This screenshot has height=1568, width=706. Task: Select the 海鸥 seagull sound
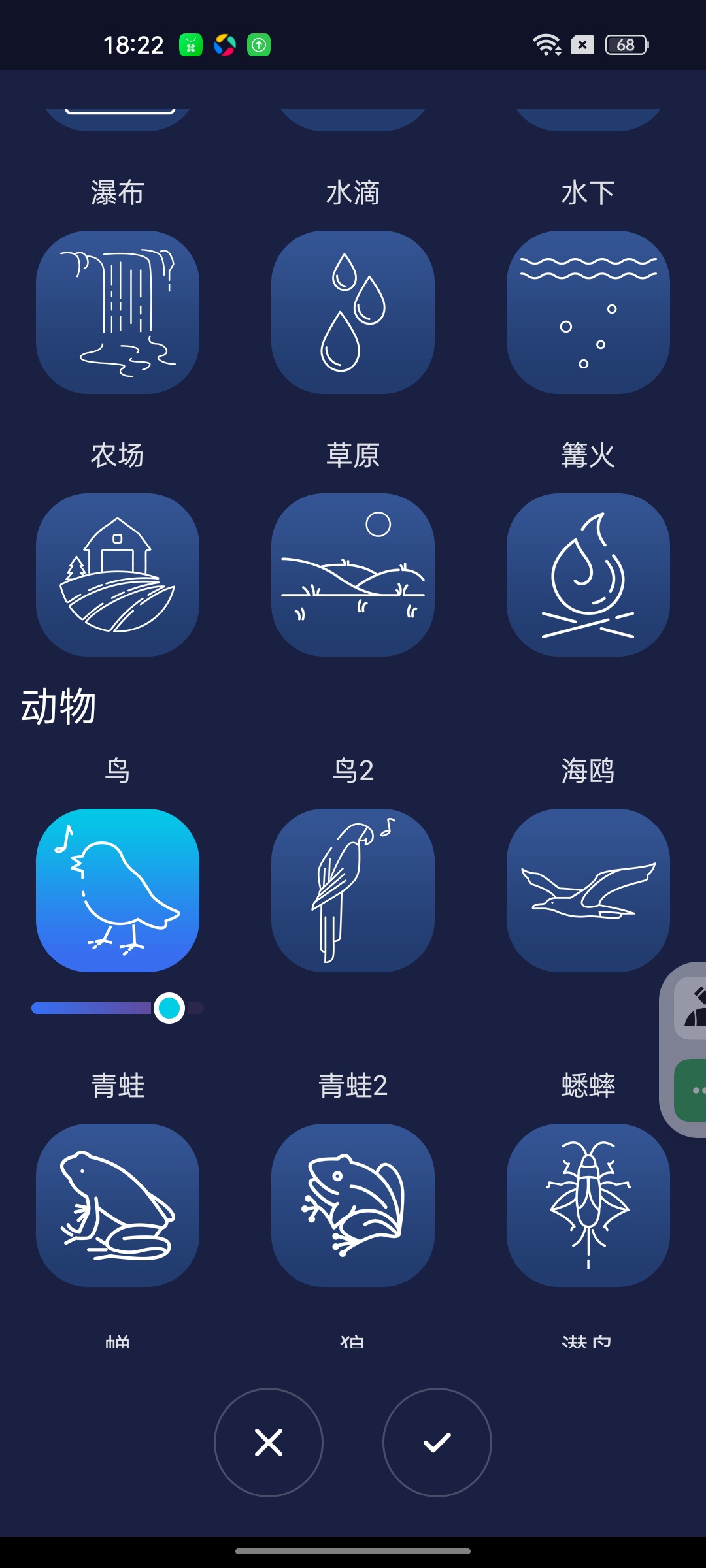click(x=588, y=890)
